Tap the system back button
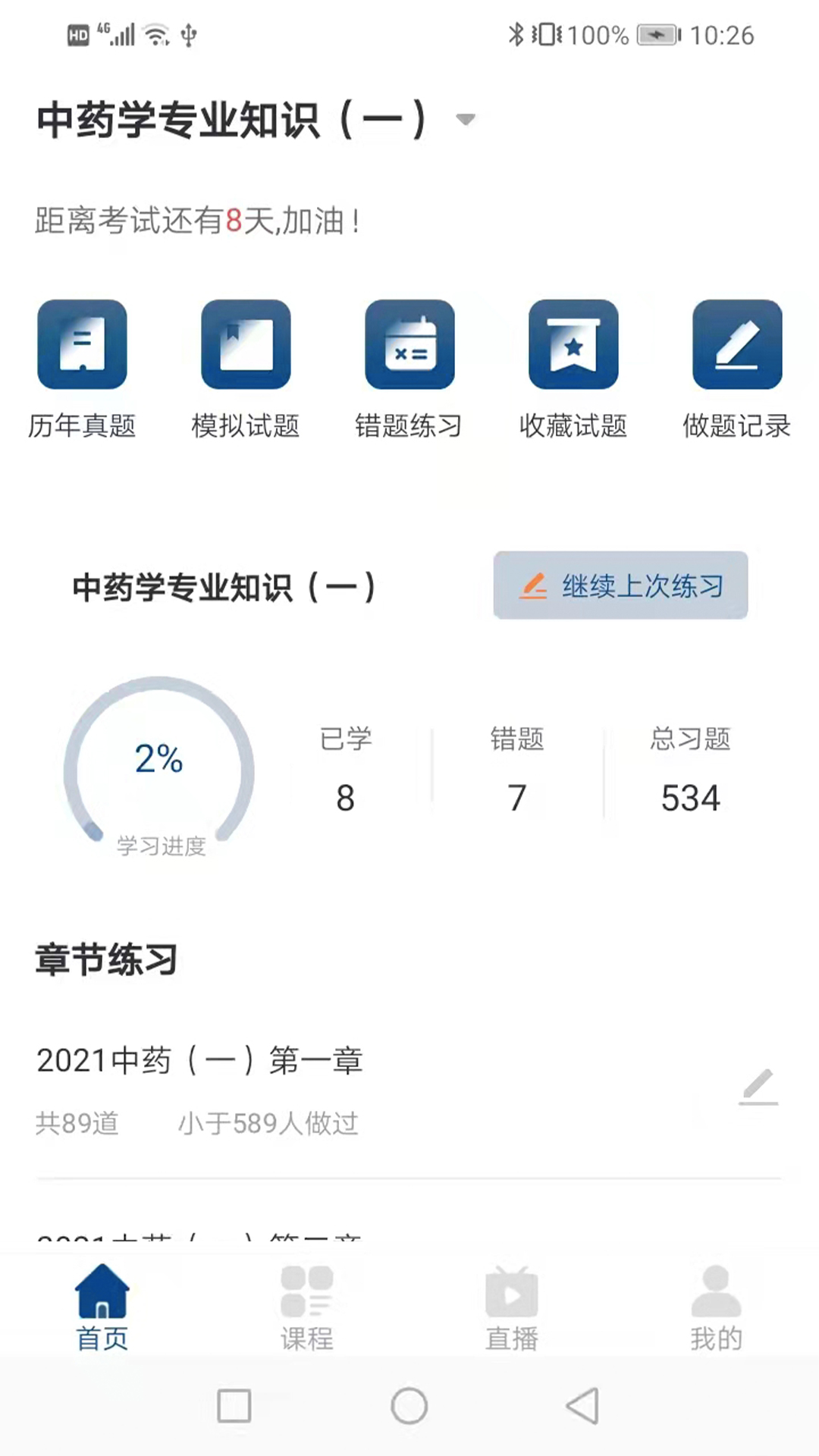 pyautogui.click(x=583, y=1407)
